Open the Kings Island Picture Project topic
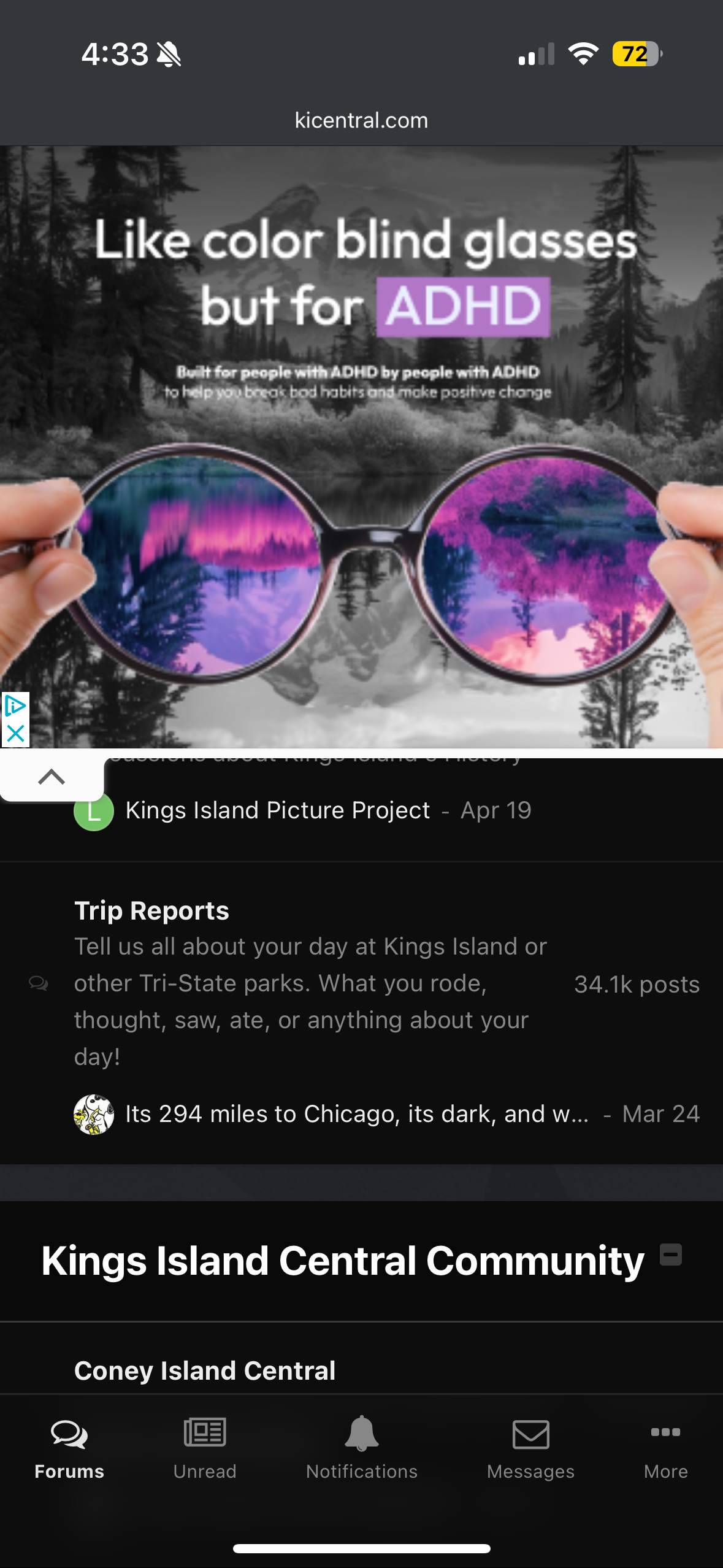The width and height of the screenshot is (723, 1568). (x=278, y=810)
